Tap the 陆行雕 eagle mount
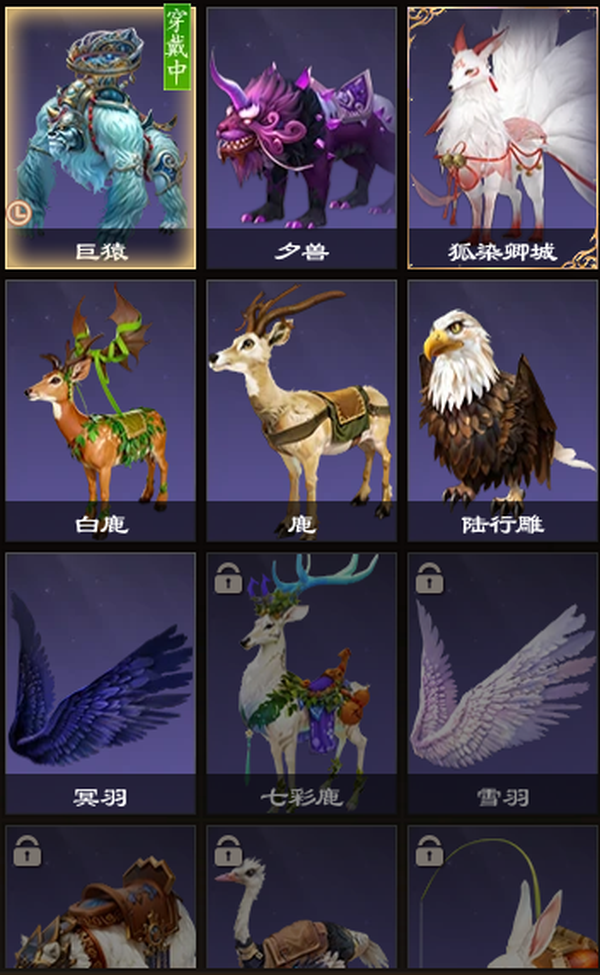This screenshot has height=975, width=600. point(502,410)
